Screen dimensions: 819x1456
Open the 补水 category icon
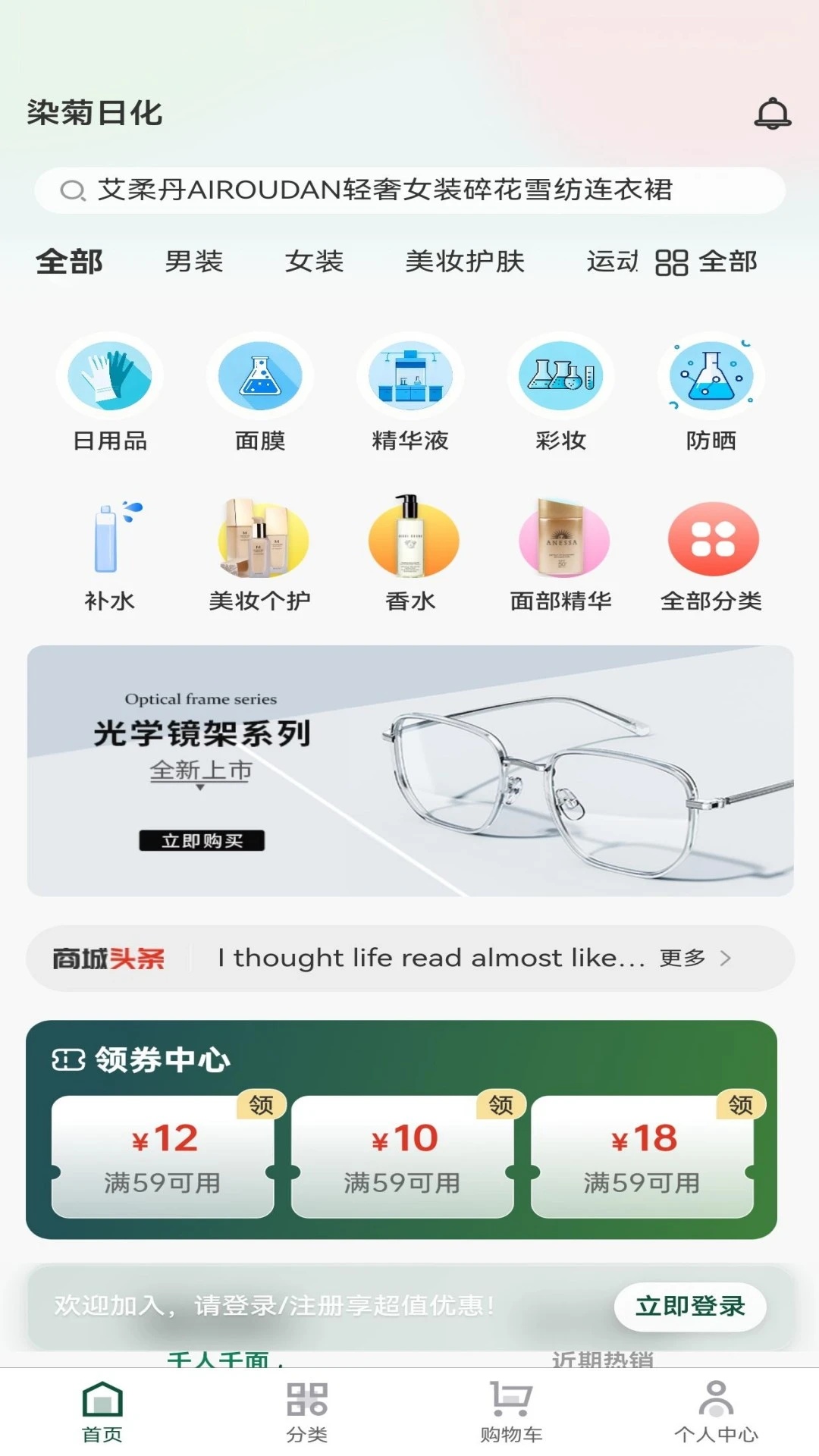click(111, 540)
